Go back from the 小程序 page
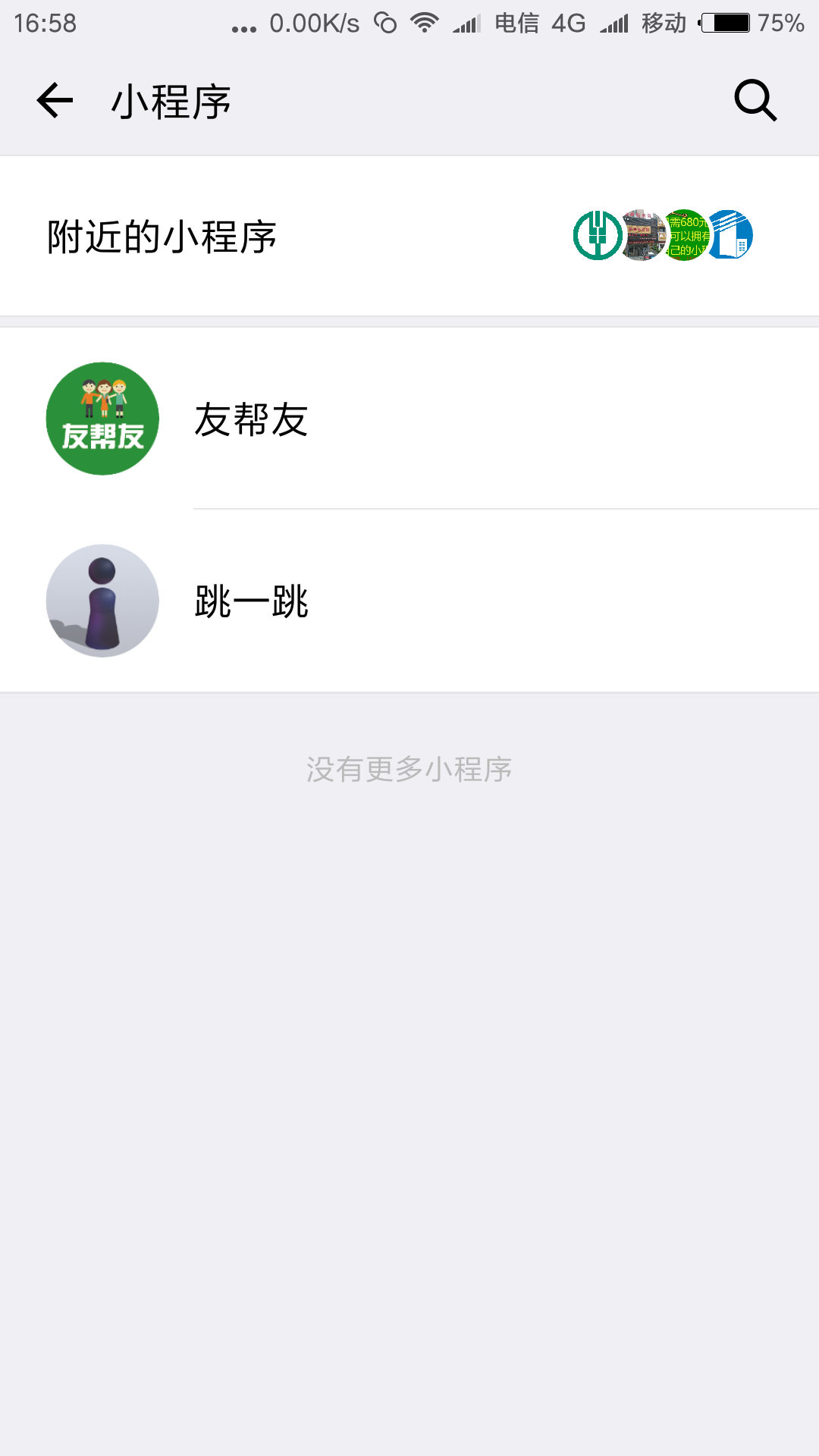The height and width of the screenshot is (1456, 819). 55,101
